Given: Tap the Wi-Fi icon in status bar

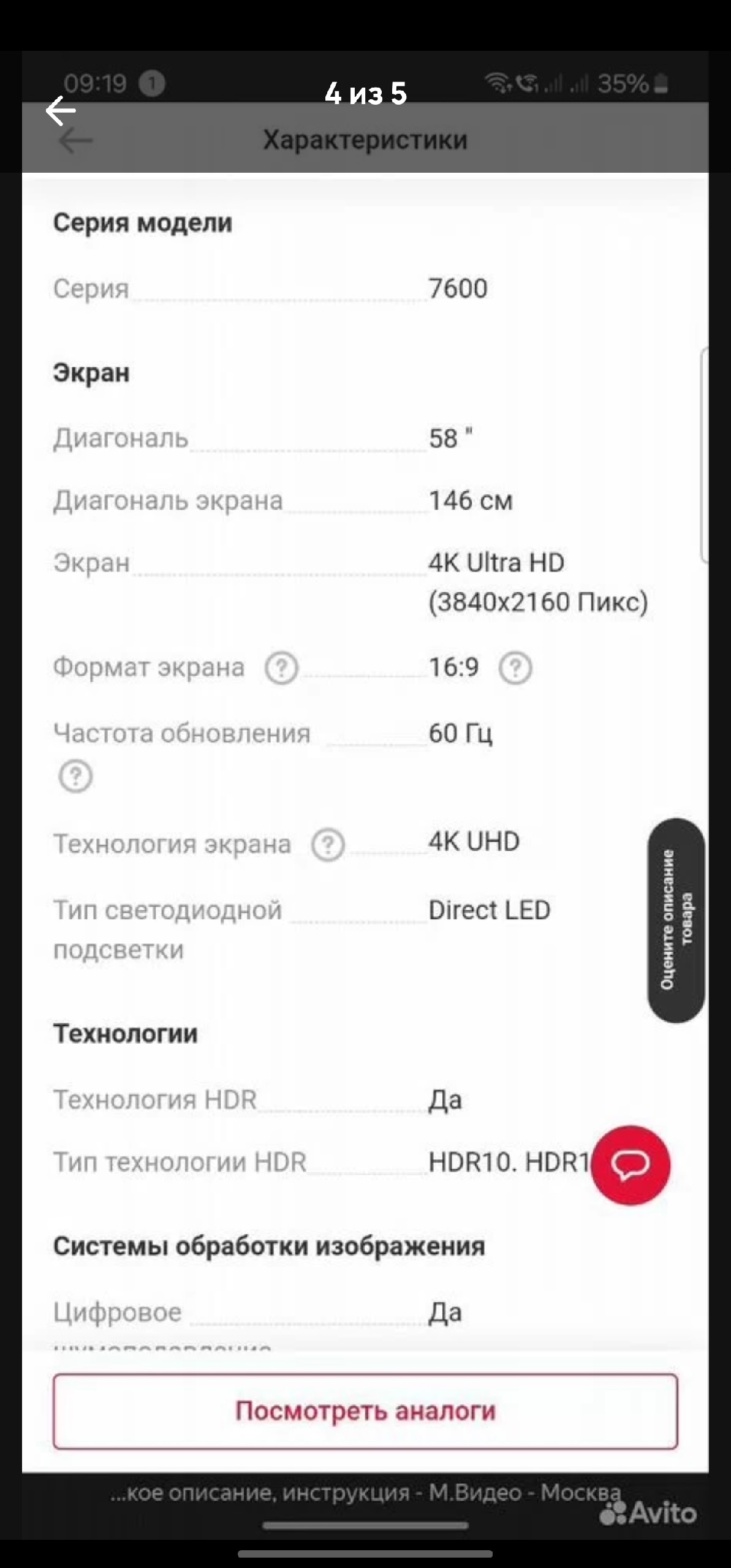Looking at the screenshot, I should coord(498,81).
